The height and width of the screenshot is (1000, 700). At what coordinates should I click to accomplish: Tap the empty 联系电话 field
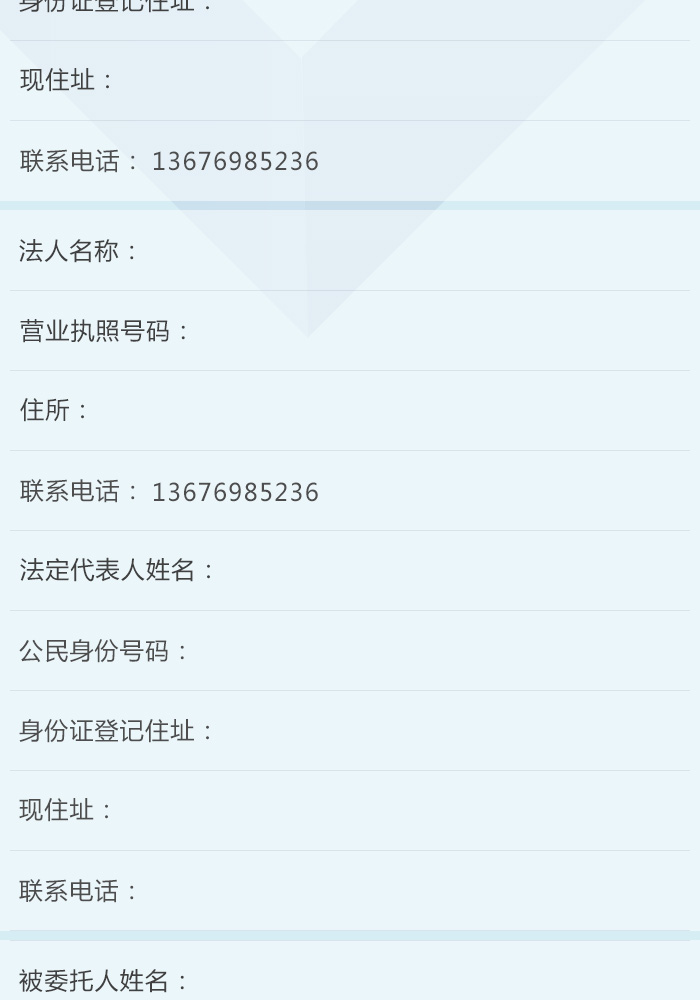[x=410, y=891]
